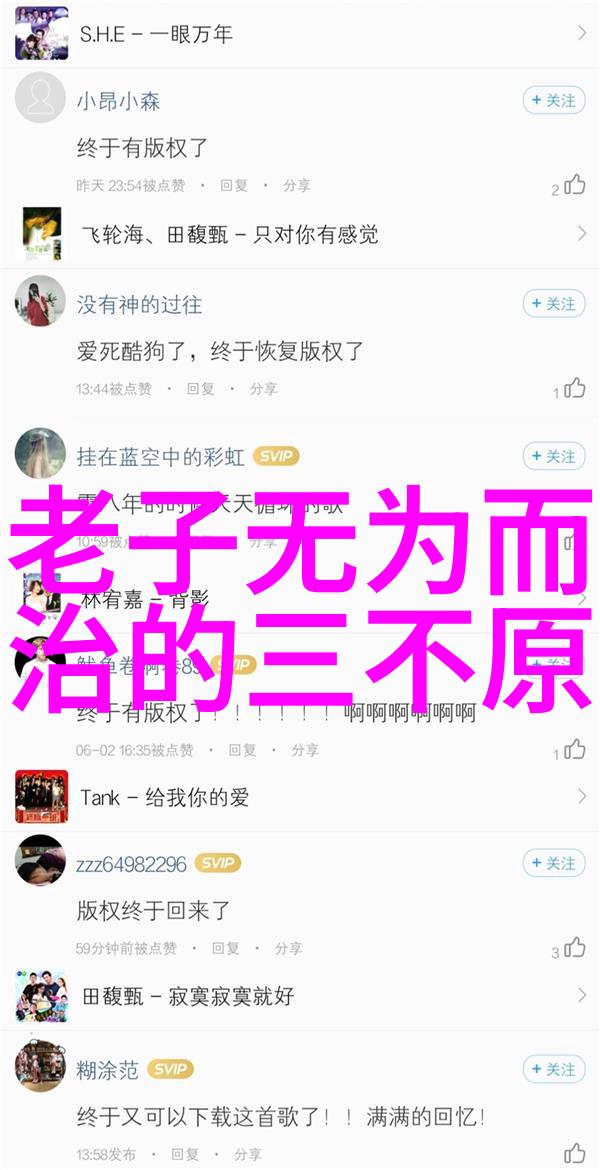View 糊涂范's profile avatar
The height and width of the screenshot is (1170, 600).
point(40,1067)
